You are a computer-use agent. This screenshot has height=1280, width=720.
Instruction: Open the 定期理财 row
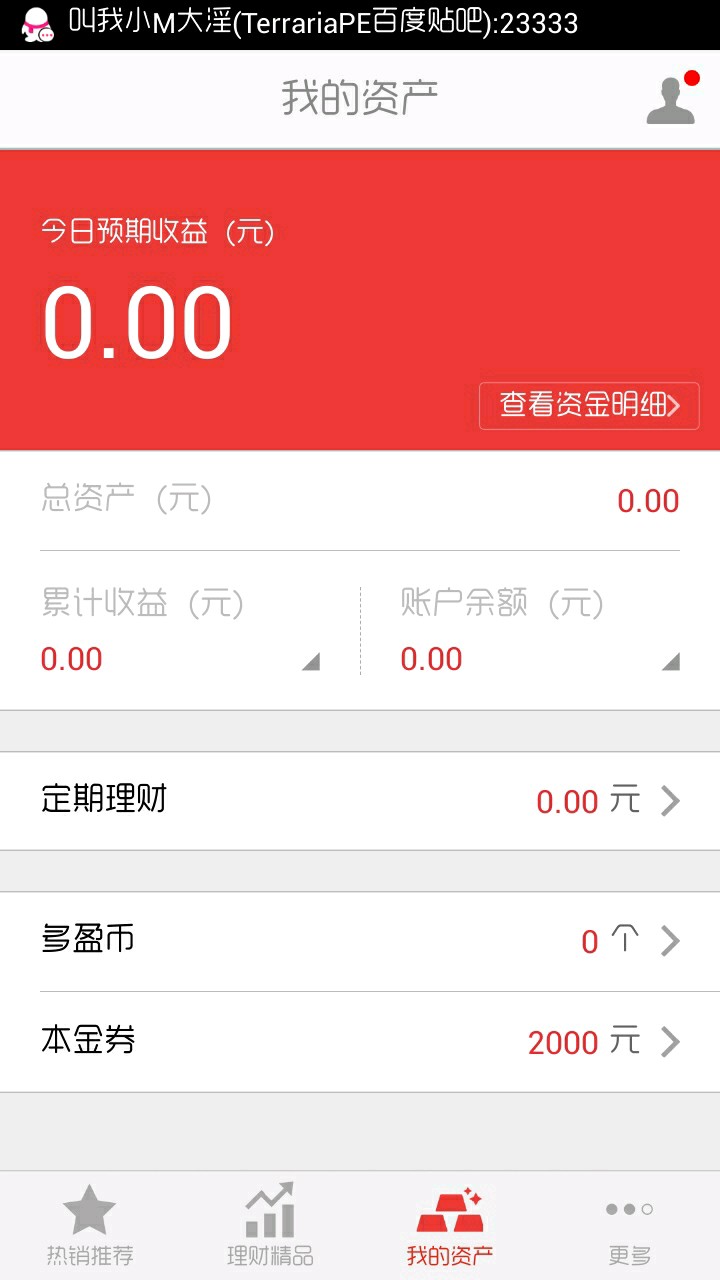pos(360,800)
